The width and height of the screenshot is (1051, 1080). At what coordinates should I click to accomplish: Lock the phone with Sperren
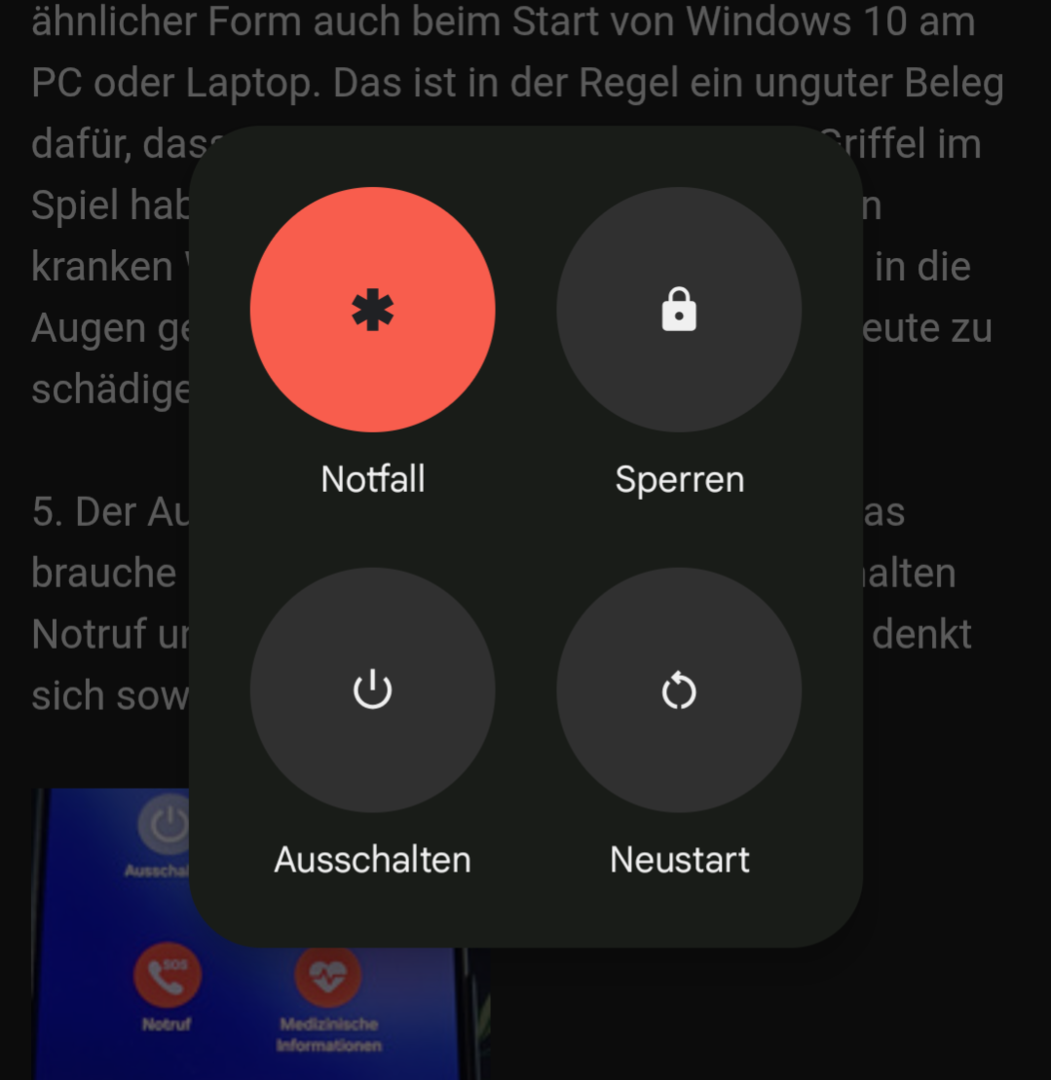(679, 310)
